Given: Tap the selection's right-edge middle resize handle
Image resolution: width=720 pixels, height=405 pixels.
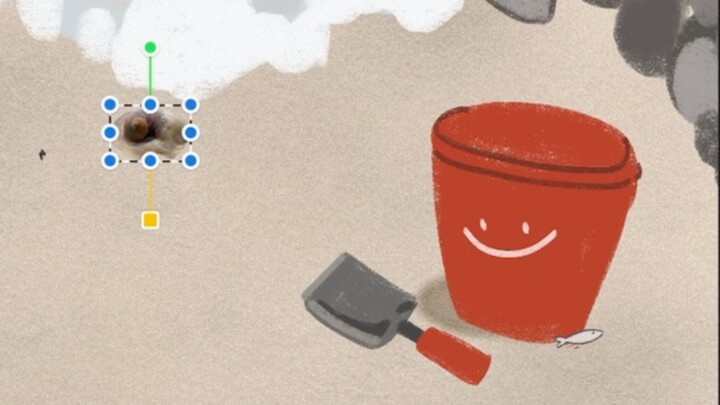Looking at the screenshot, I should coord(191,132).
